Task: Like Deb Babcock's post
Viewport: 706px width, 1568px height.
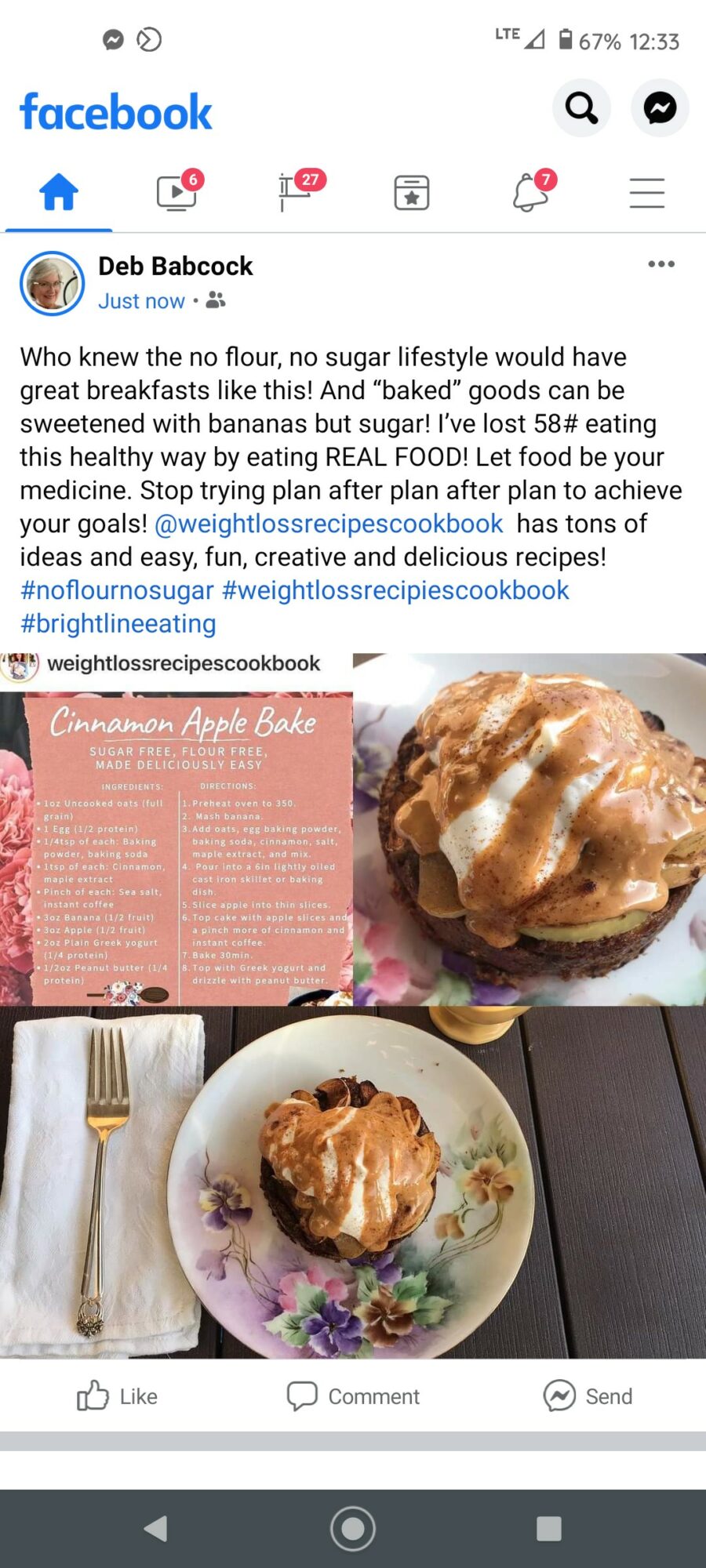Action: 118,1396
